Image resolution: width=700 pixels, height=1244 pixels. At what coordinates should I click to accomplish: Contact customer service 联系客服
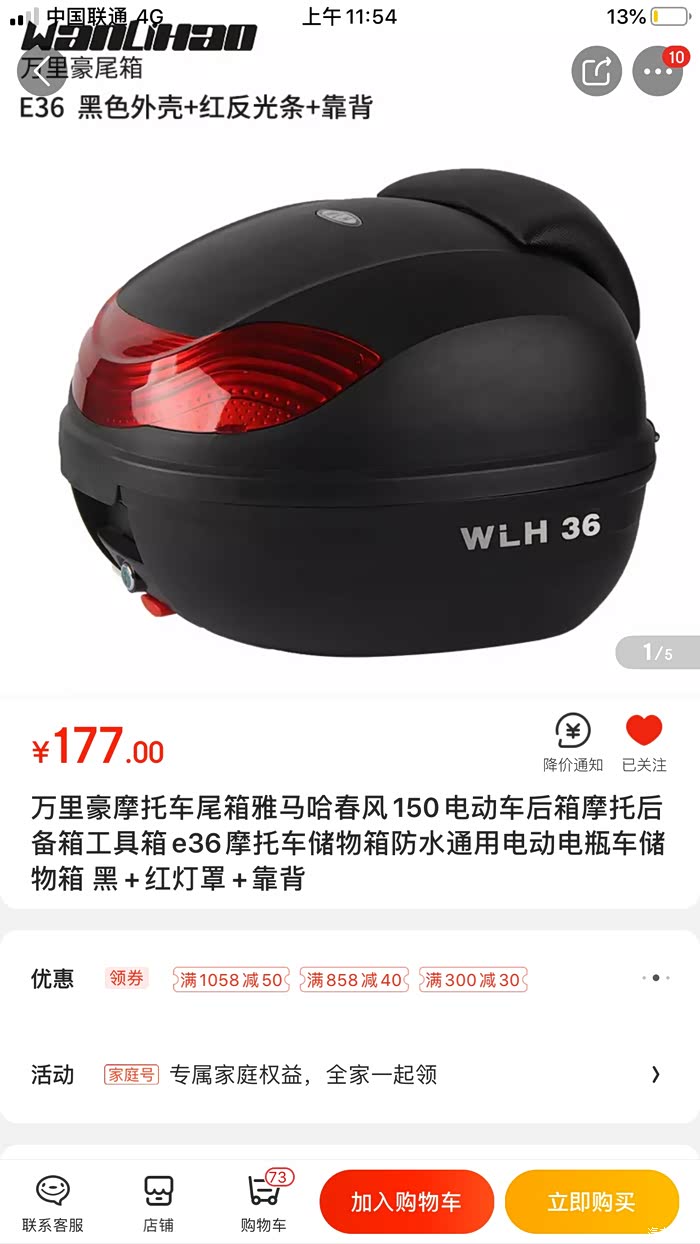(53, 1202)
